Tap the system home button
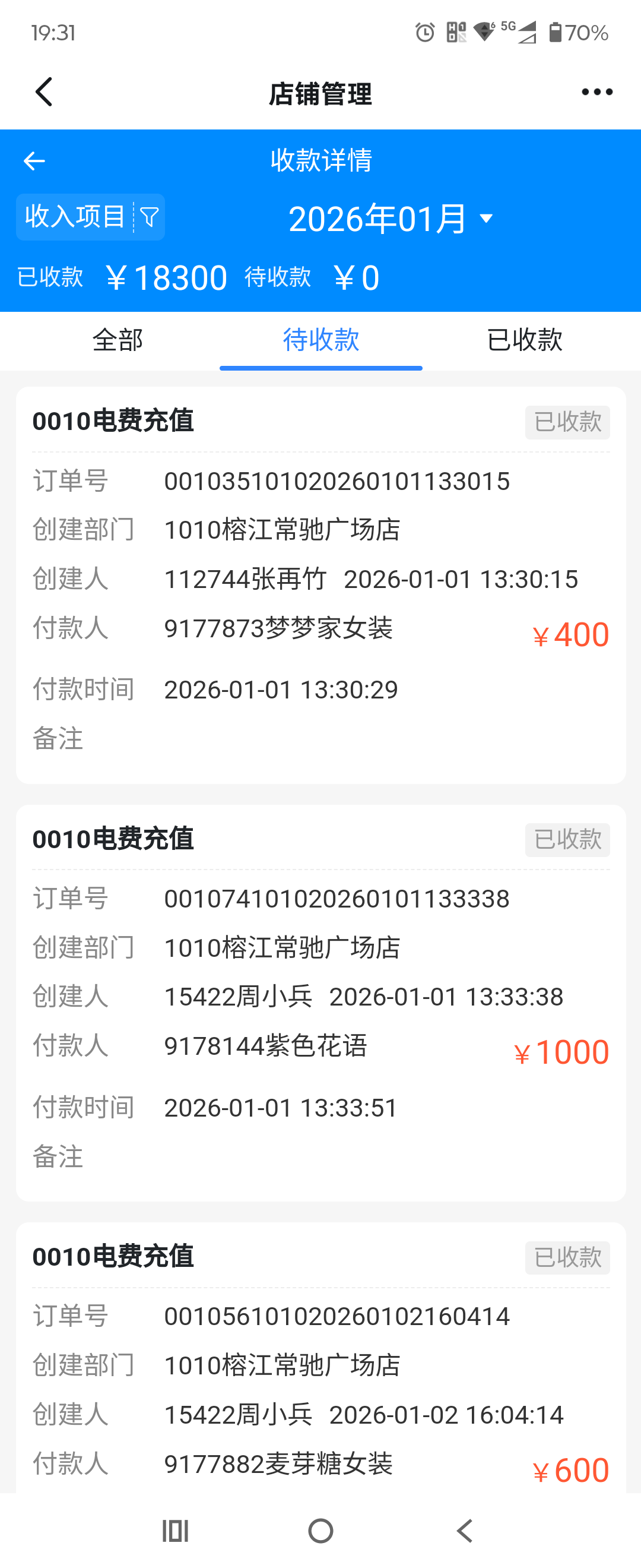The image size is (641, 1568). coord(320,1530)
